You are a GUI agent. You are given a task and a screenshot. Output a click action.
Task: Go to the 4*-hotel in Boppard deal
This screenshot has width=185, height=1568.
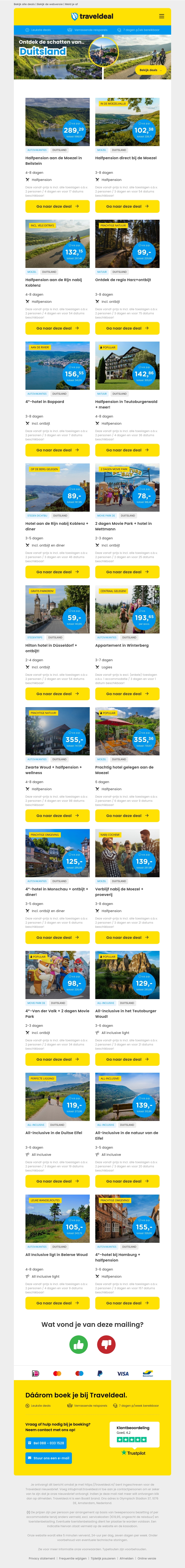(x=57, y=450)
